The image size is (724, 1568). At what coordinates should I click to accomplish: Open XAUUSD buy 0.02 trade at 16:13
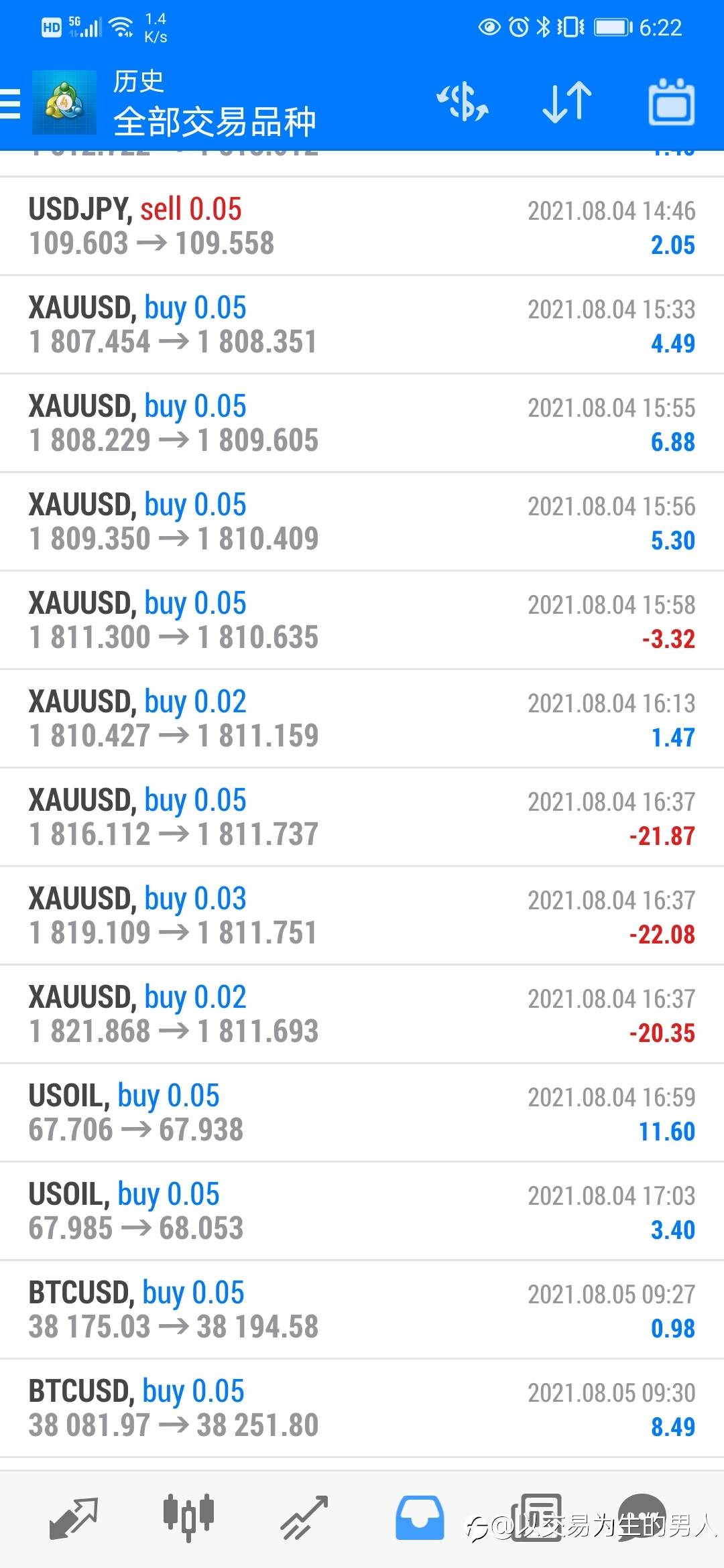tap(362, 719)
